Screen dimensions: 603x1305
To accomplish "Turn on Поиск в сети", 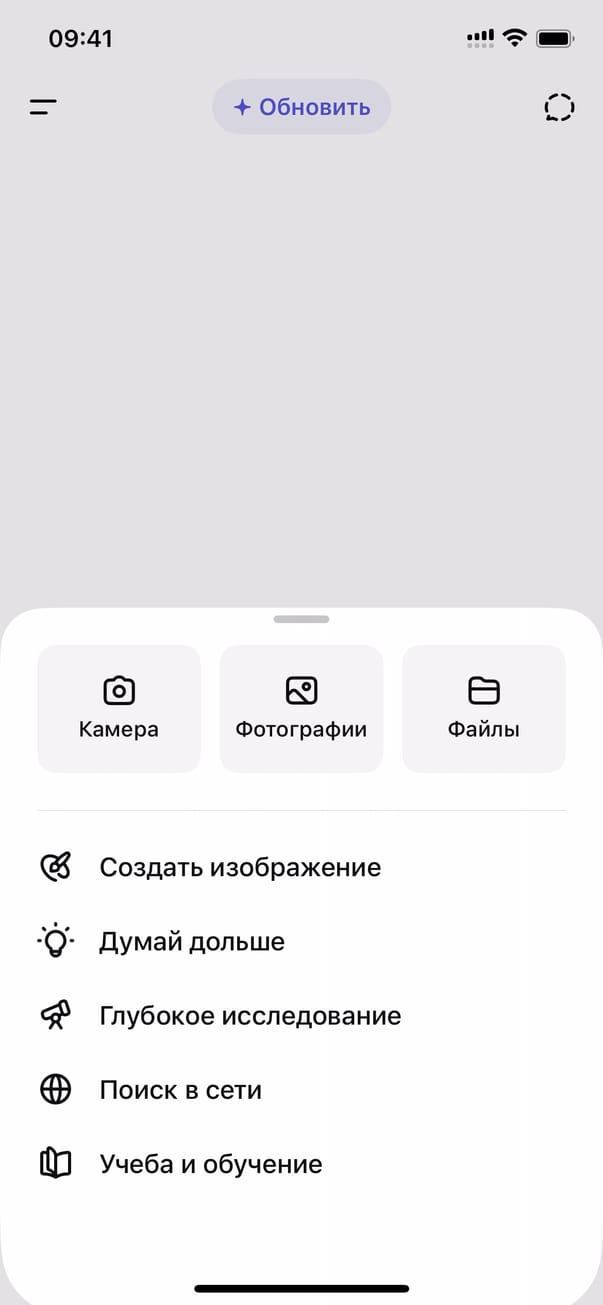I will 180,1090.
